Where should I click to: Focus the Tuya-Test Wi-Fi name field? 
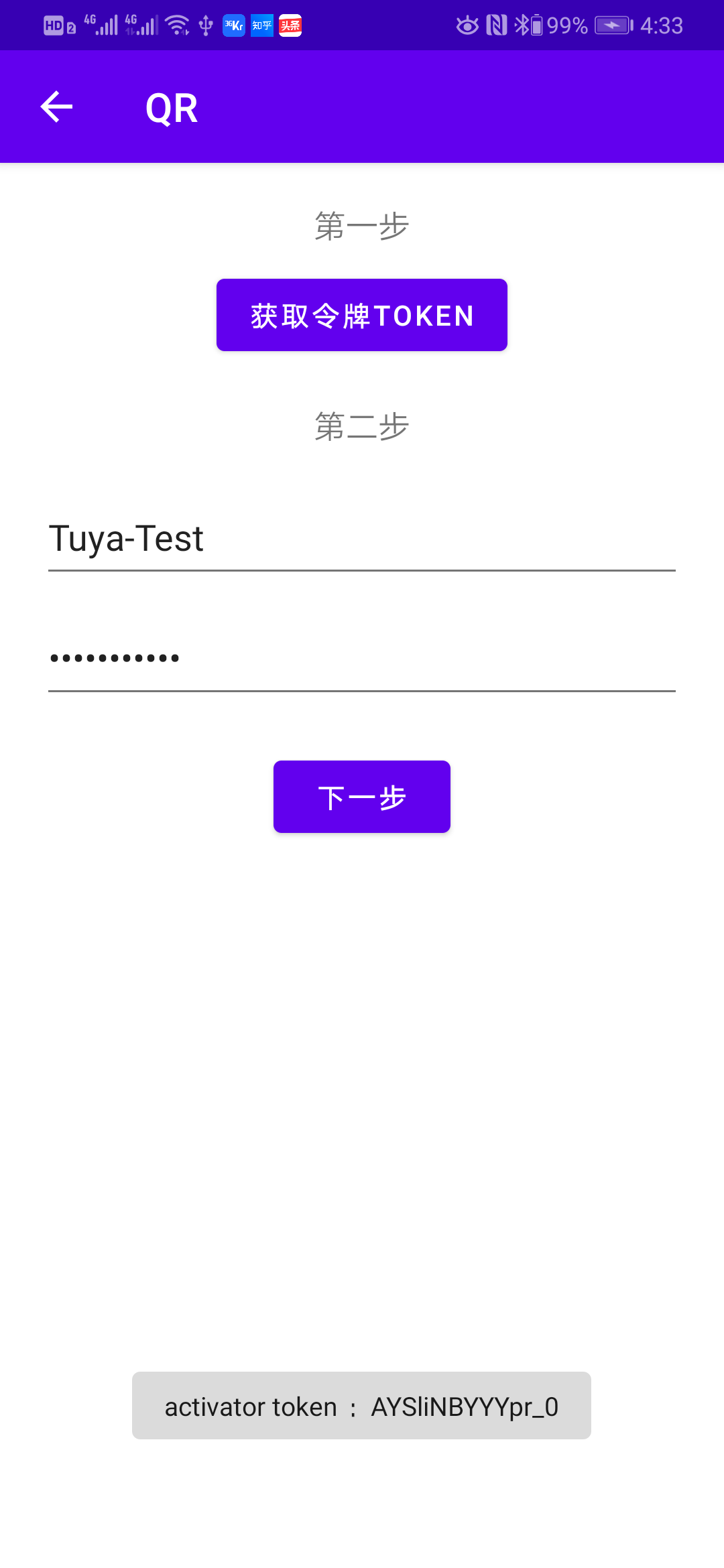[x=362, y=539]
